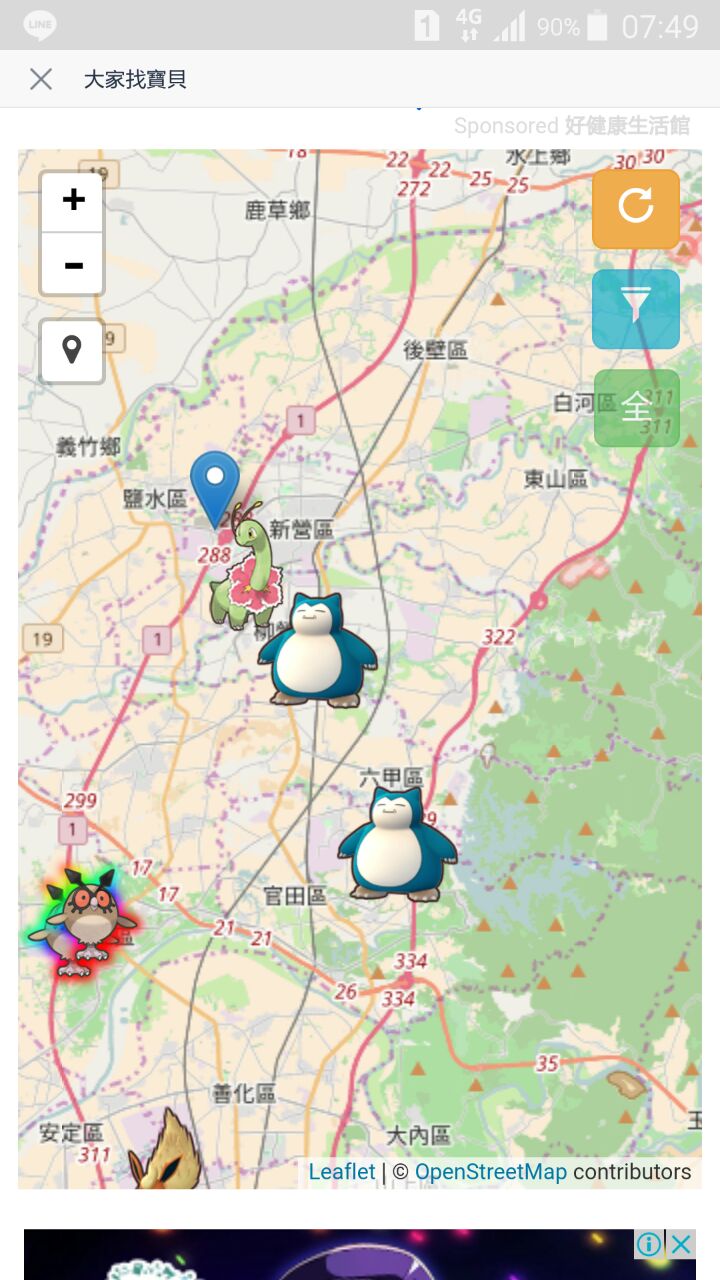The width and height of the screenshot is (720, 1280).
Task: Open the blue filter button
Action: tap(636, 308)
